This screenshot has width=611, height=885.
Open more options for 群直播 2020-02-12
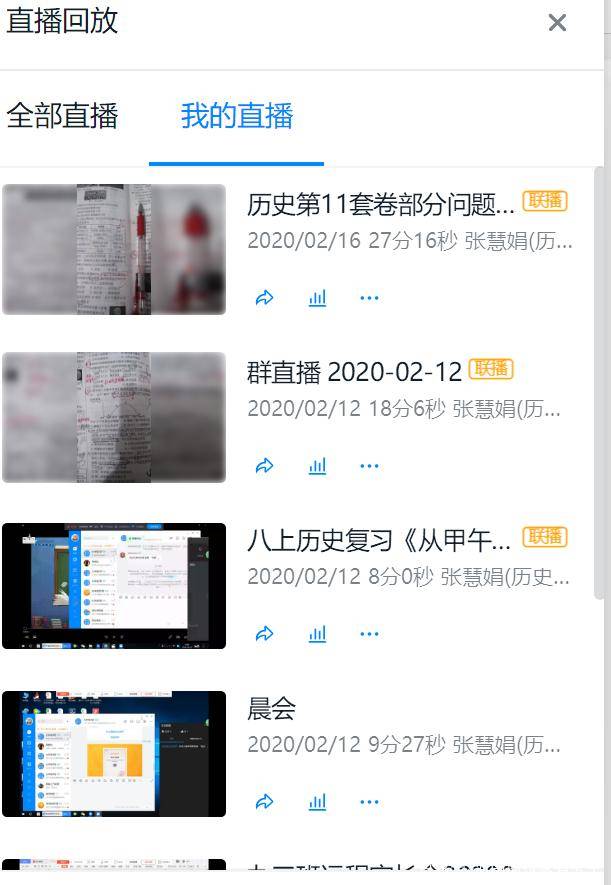[x=369, y=466]
